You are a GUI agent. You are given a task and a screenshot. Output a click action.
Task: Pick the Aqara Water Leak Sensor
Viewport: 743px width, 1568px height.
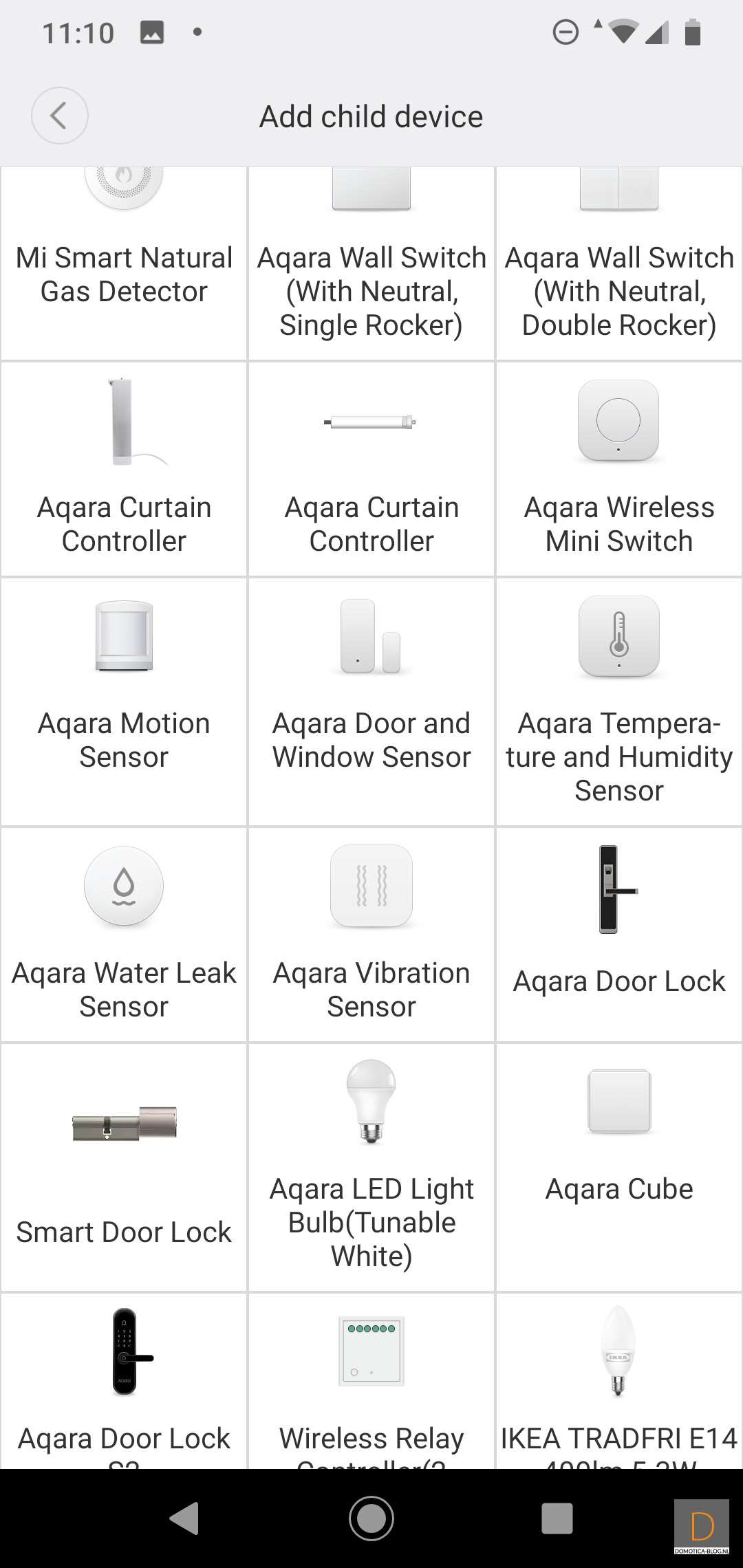[x=124, y=934]
